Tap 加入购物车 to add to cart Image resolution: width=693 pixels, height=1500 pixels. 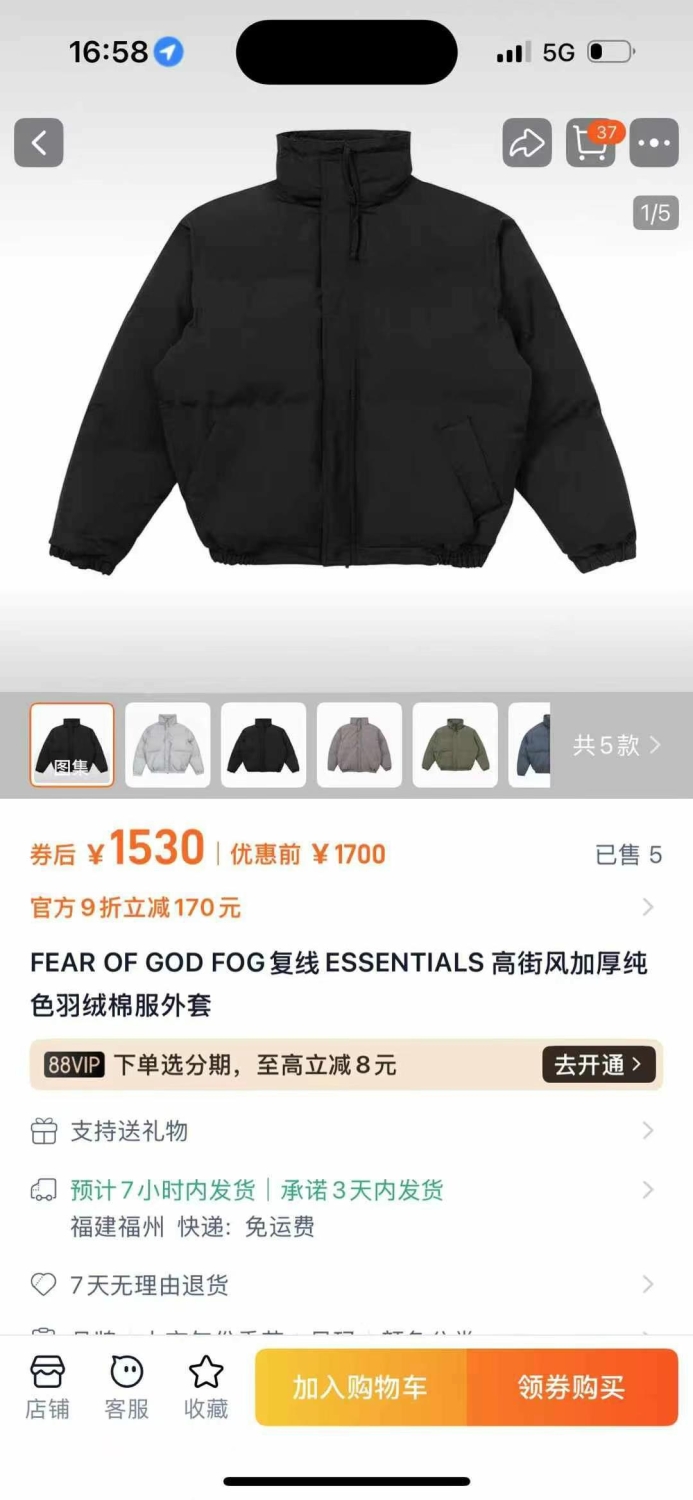361,1387
